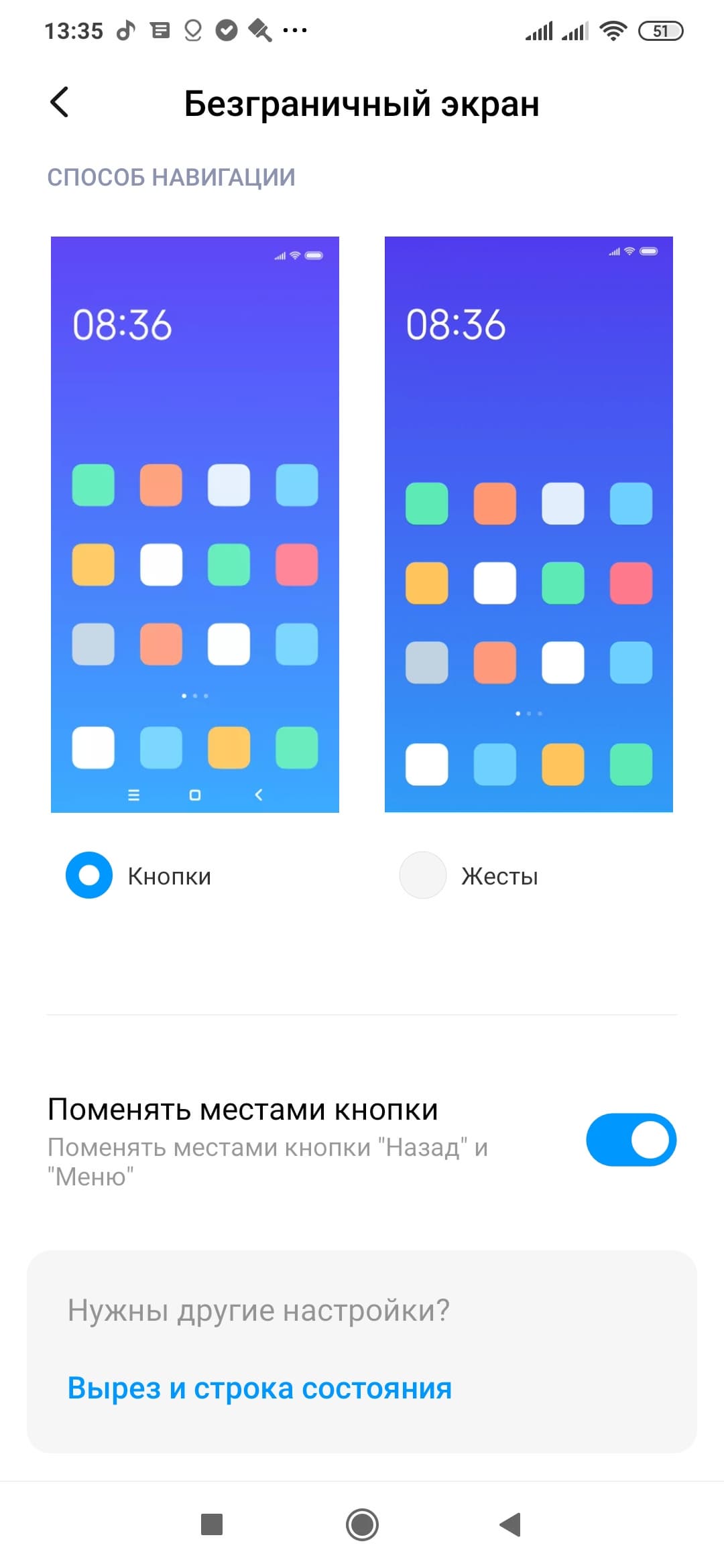
Task: Tap the gestures navigation preview image
Action: [528, 524]
